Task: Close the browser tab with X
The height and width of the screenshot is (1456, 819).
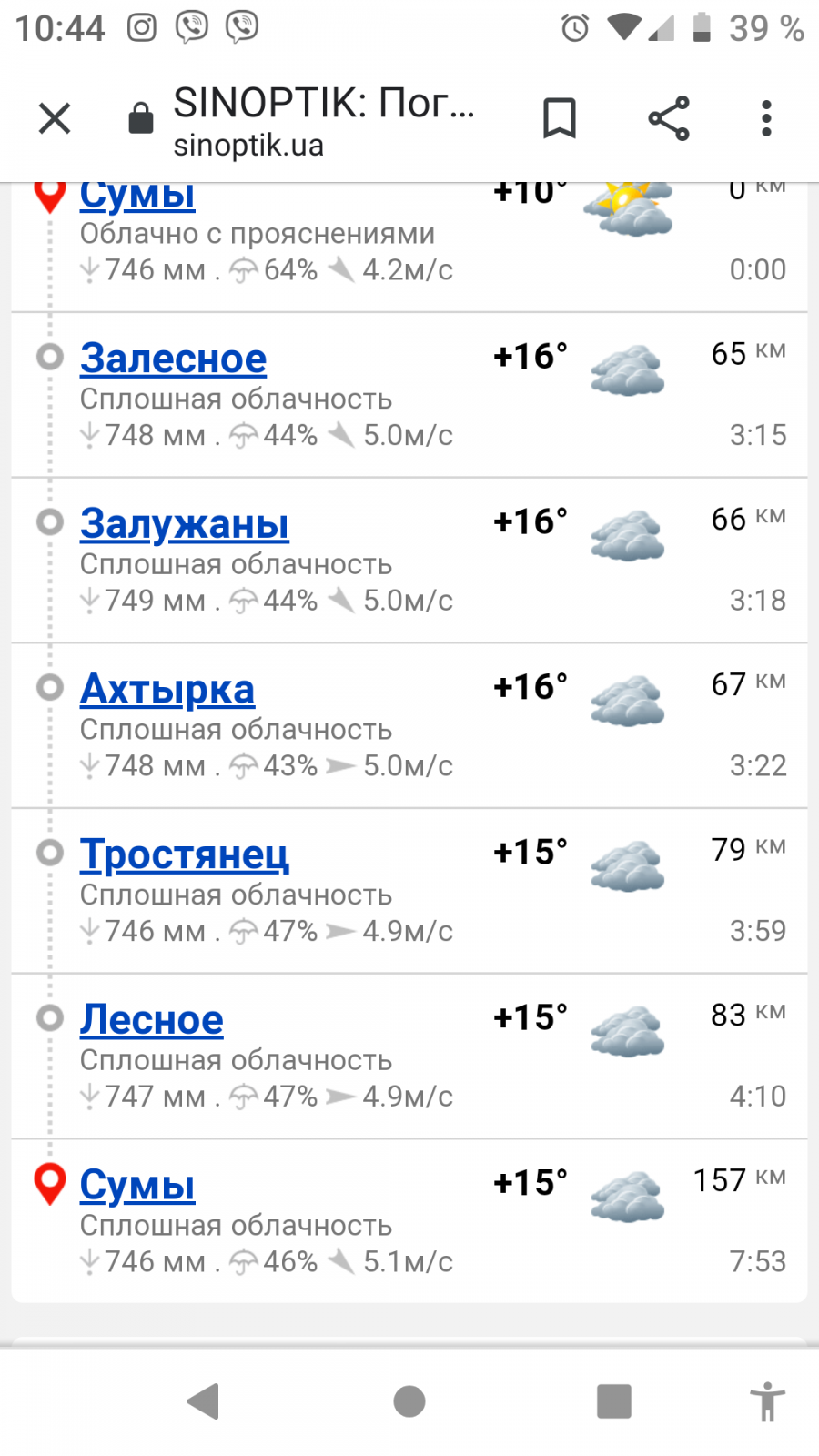Action: [55, 118]
